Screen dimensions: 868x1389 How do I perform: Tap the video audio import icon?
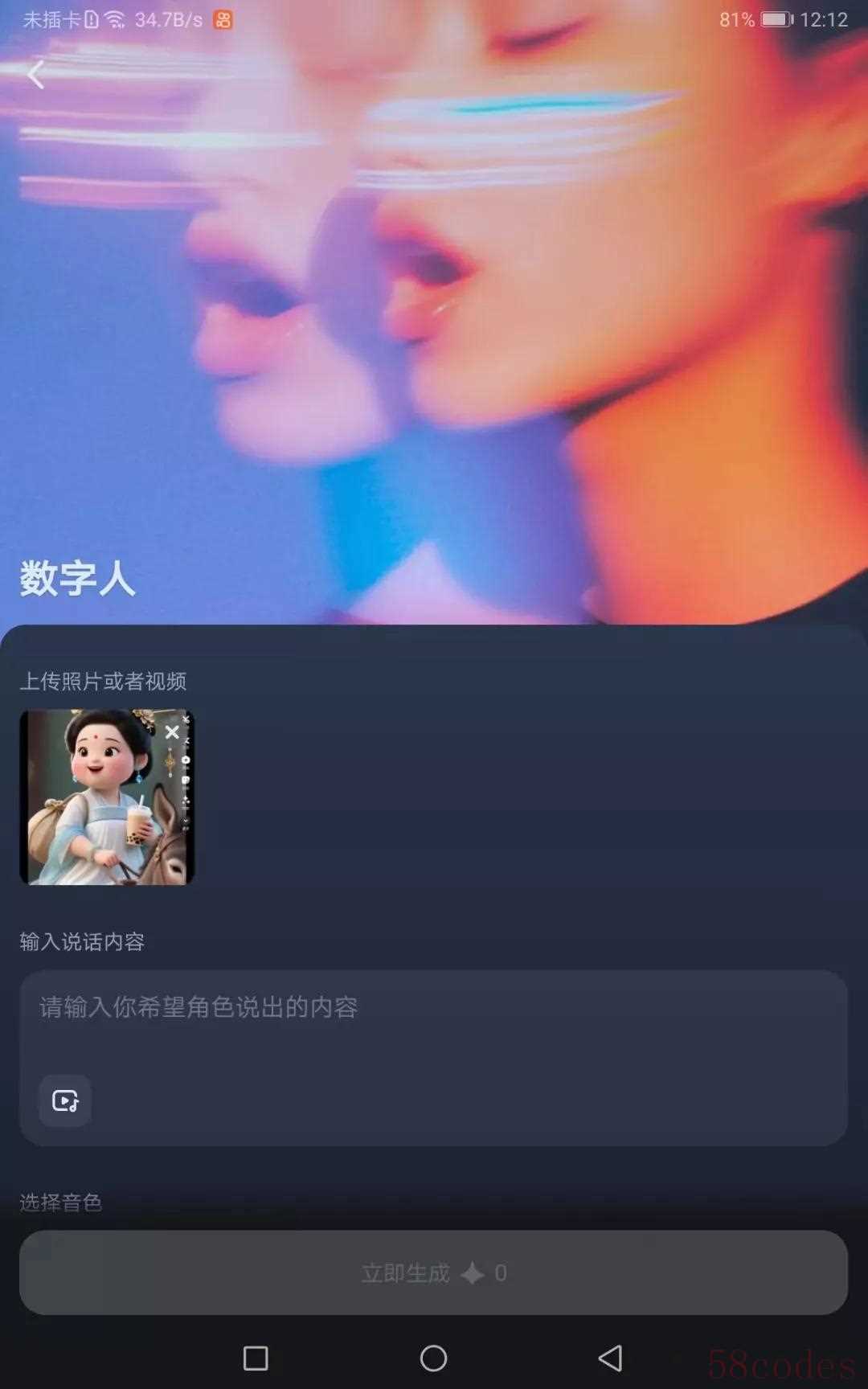click(65, 1100)
